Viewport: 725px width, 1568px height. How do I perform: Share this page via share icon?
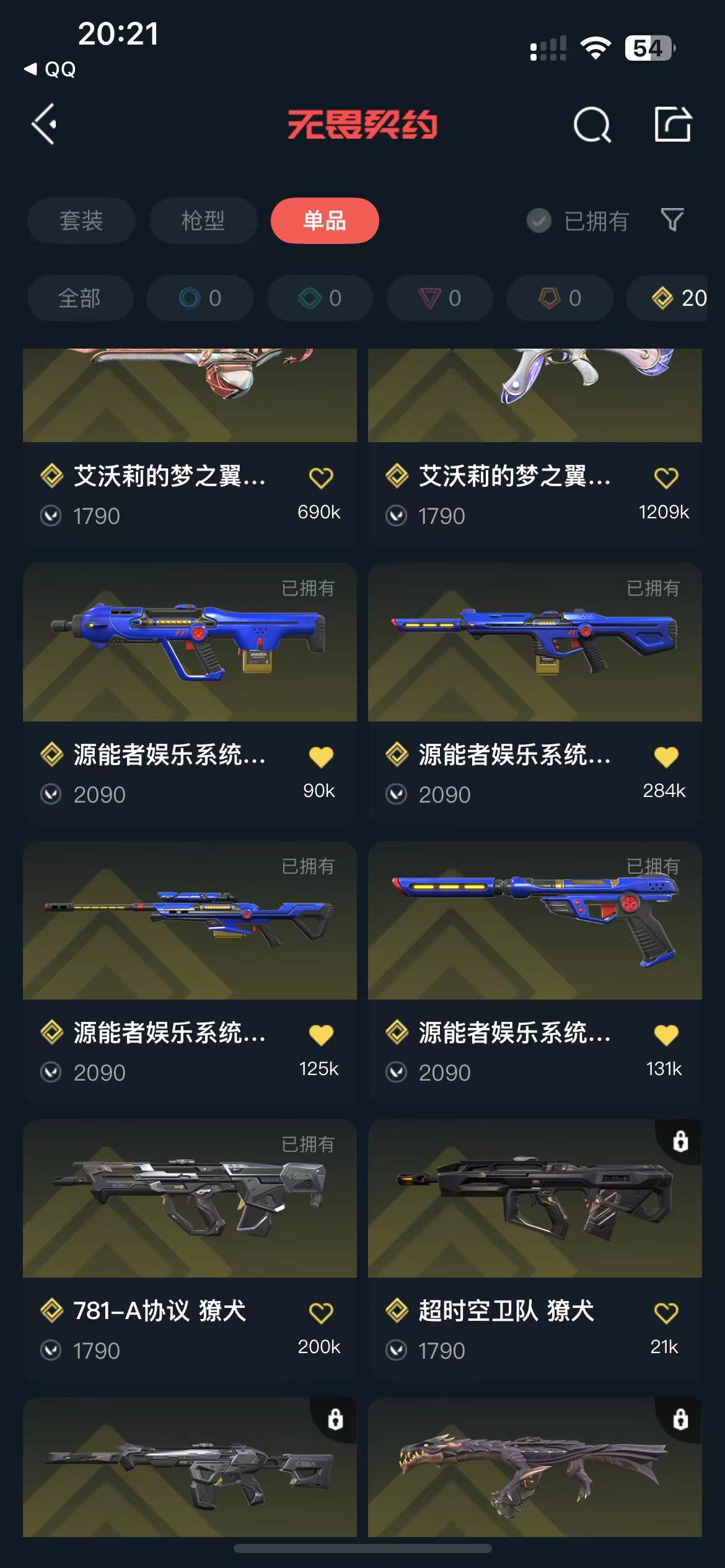click(673, 124)
